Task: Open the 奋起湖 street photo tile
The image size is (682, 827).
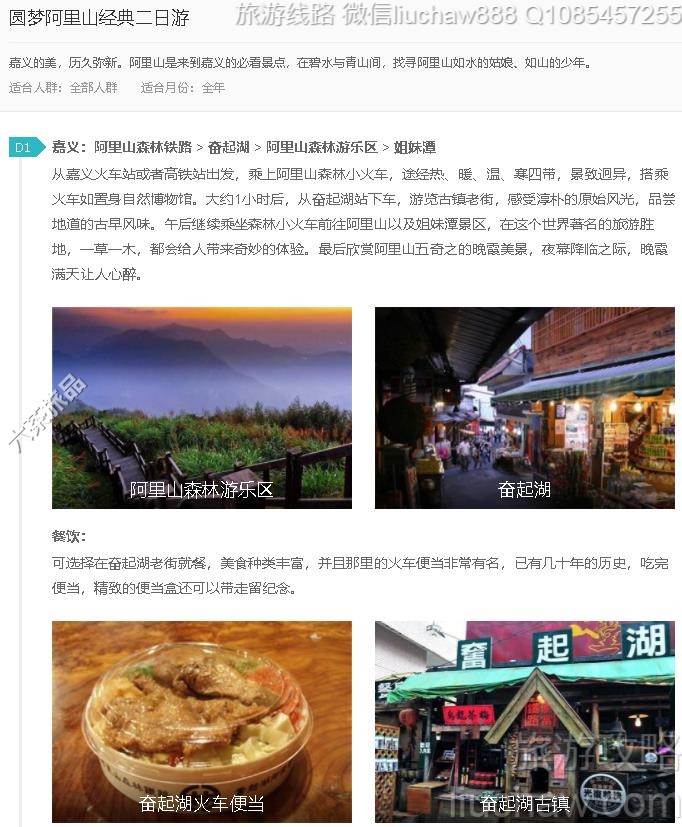Action: pos(524,407)
